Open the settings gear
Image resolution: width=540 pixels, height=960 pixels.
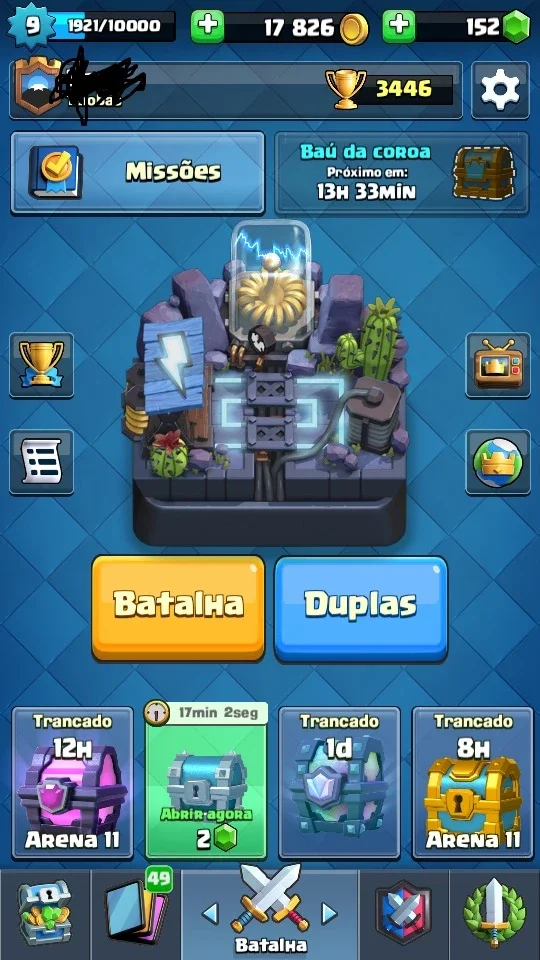click(500, 90)
